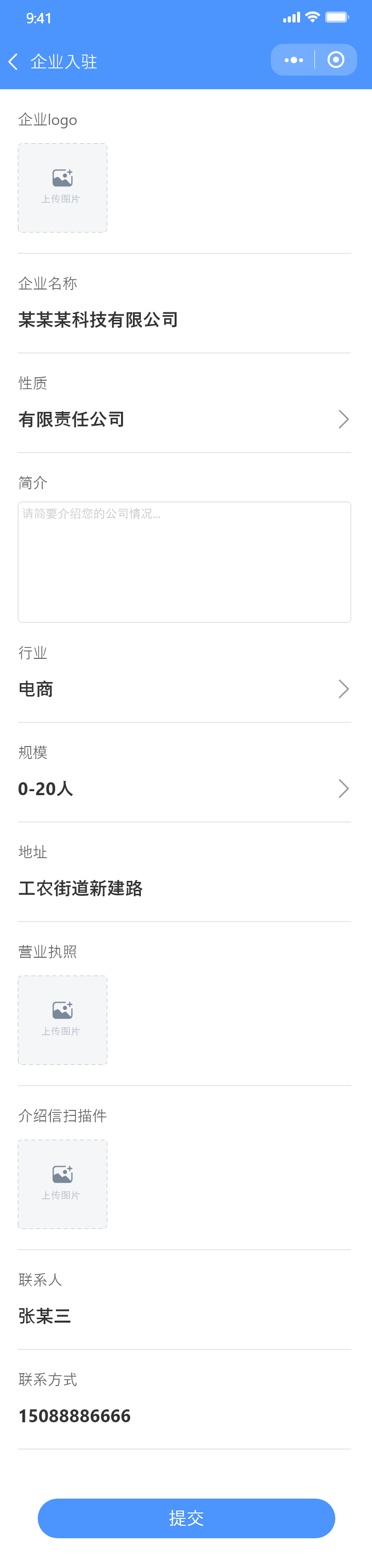The image size is (372, 1568).
Task: Select company size under 规模
Action: (184, 789)
